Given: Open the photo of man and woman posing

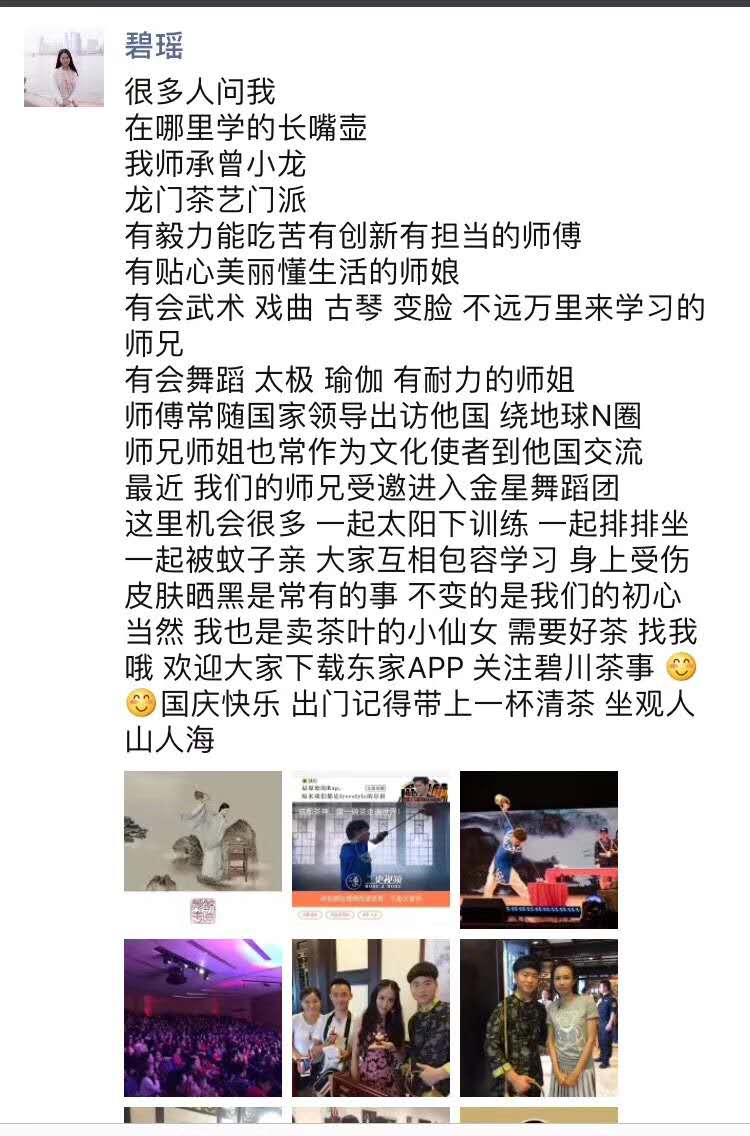Looking at the screenshot, I should pos(539,1017).
